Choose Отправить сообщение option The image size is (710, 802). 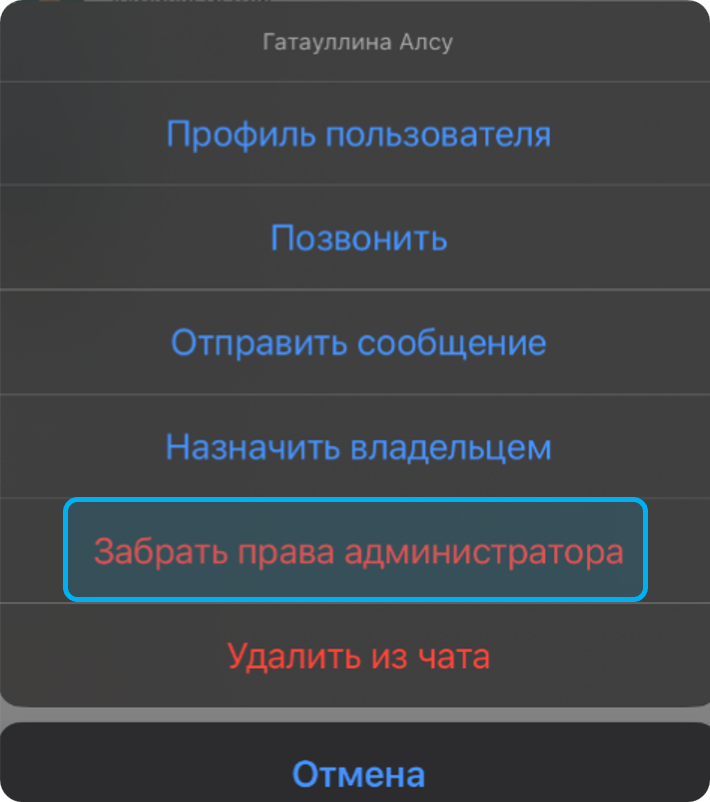click(358, 343)
